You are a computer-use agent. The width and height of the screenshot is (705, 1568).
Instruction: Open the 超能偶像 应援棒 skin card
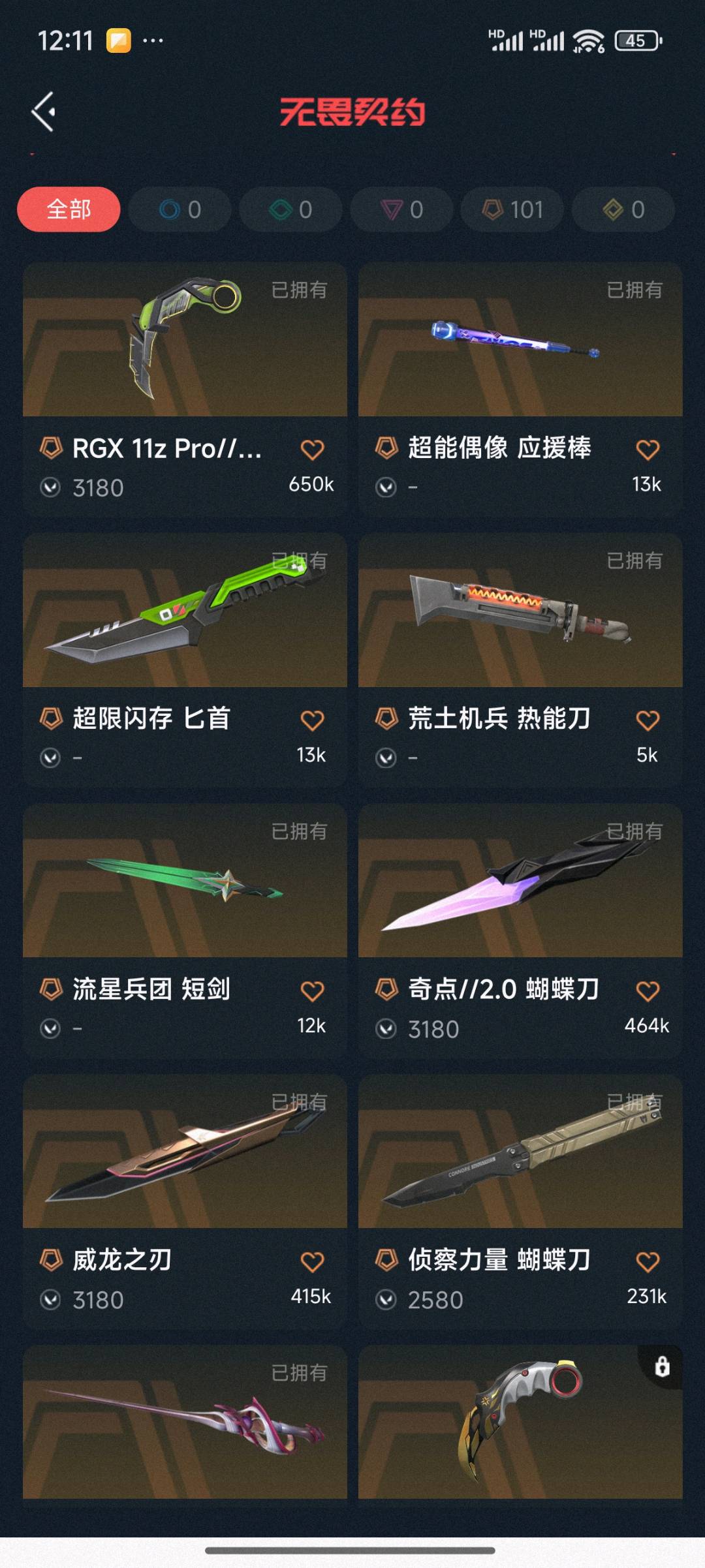click(x=520, y=340)
